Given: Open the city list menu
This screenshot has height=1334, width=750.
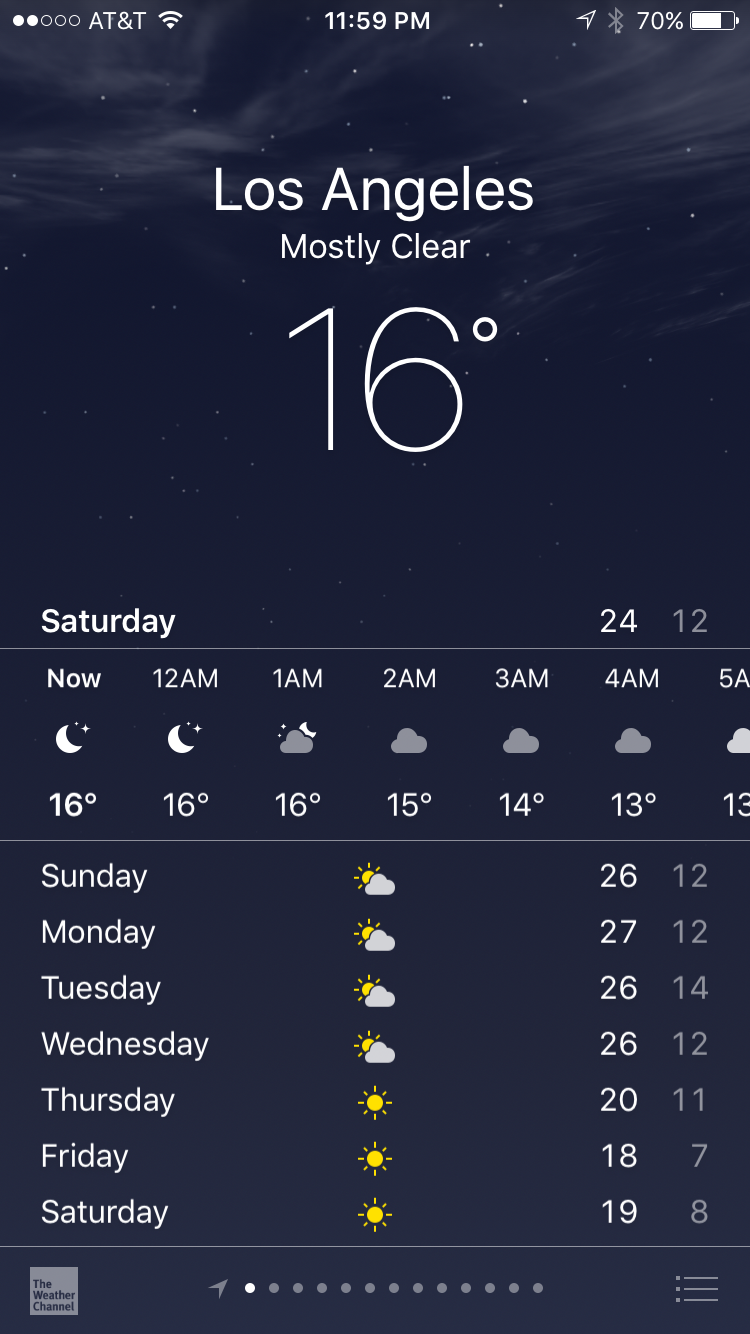Looking at the screenshot, I should [x=697, y=1289].
